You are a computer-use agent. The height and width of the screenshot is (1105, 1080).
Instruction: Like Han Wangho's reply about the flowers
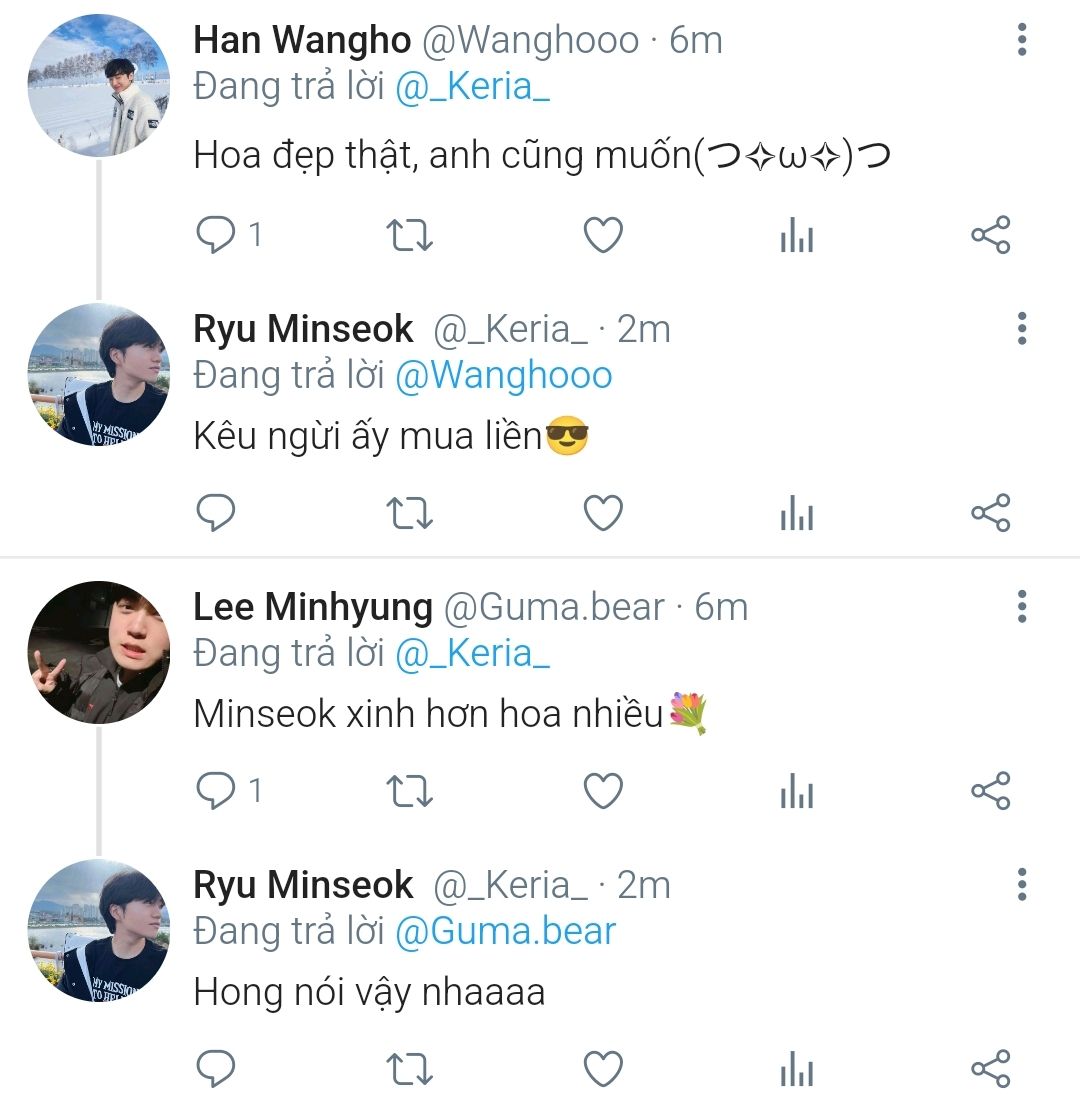coord(603,235)
